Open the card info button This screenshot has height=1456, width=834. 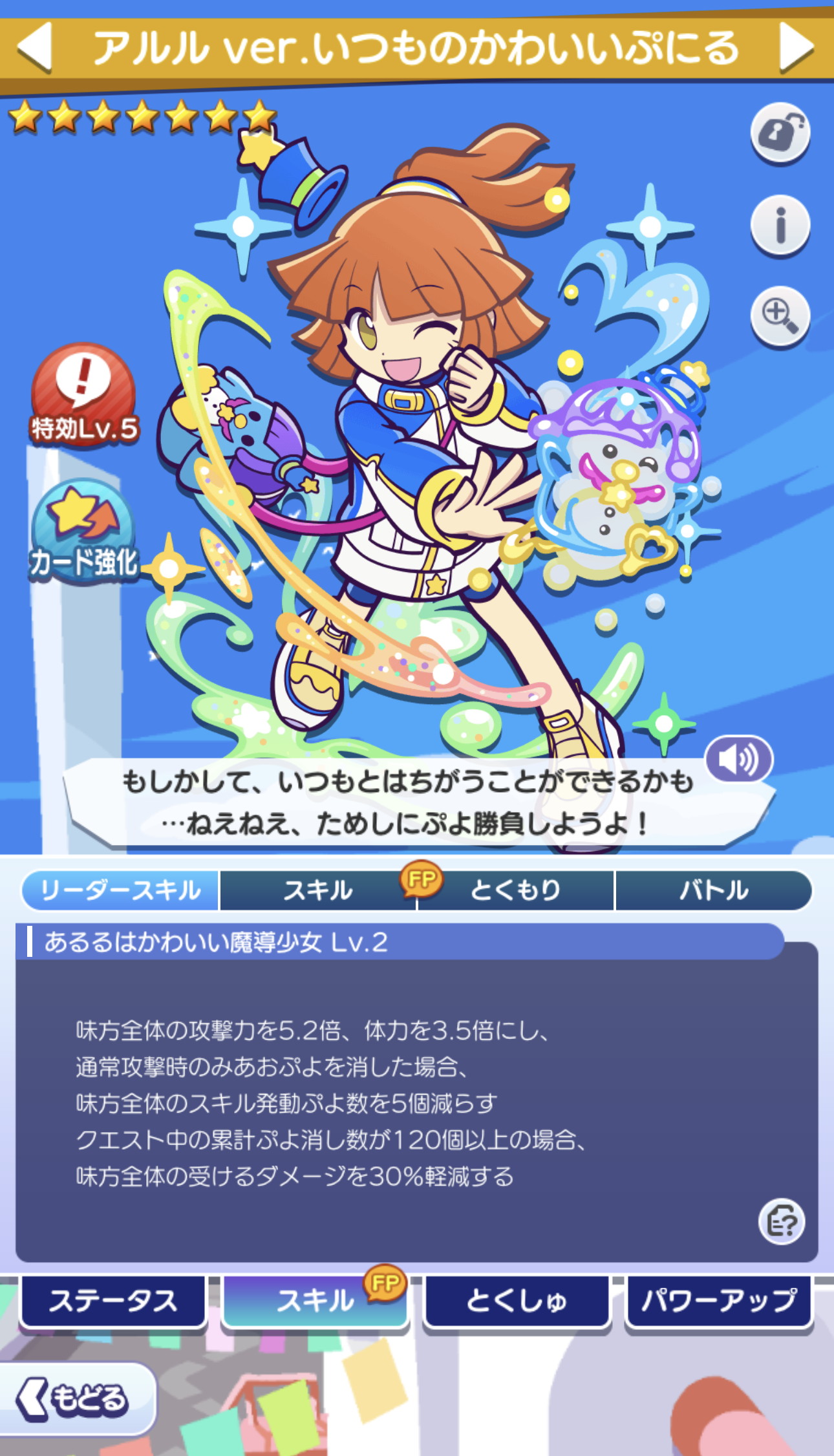[x=780, y=225]
